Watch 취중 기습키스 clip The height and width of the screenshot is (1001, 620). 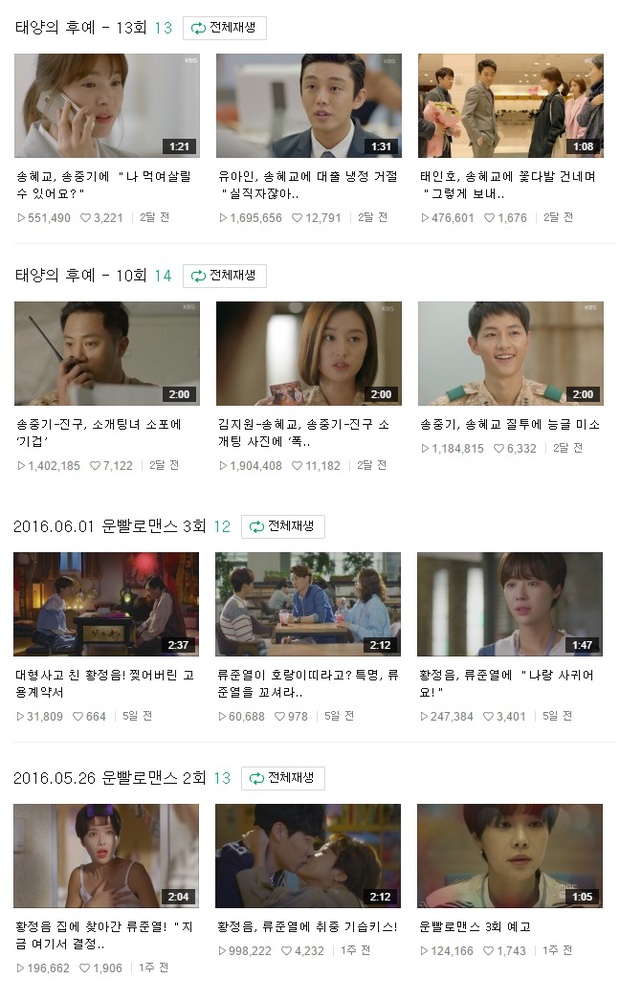308,855
